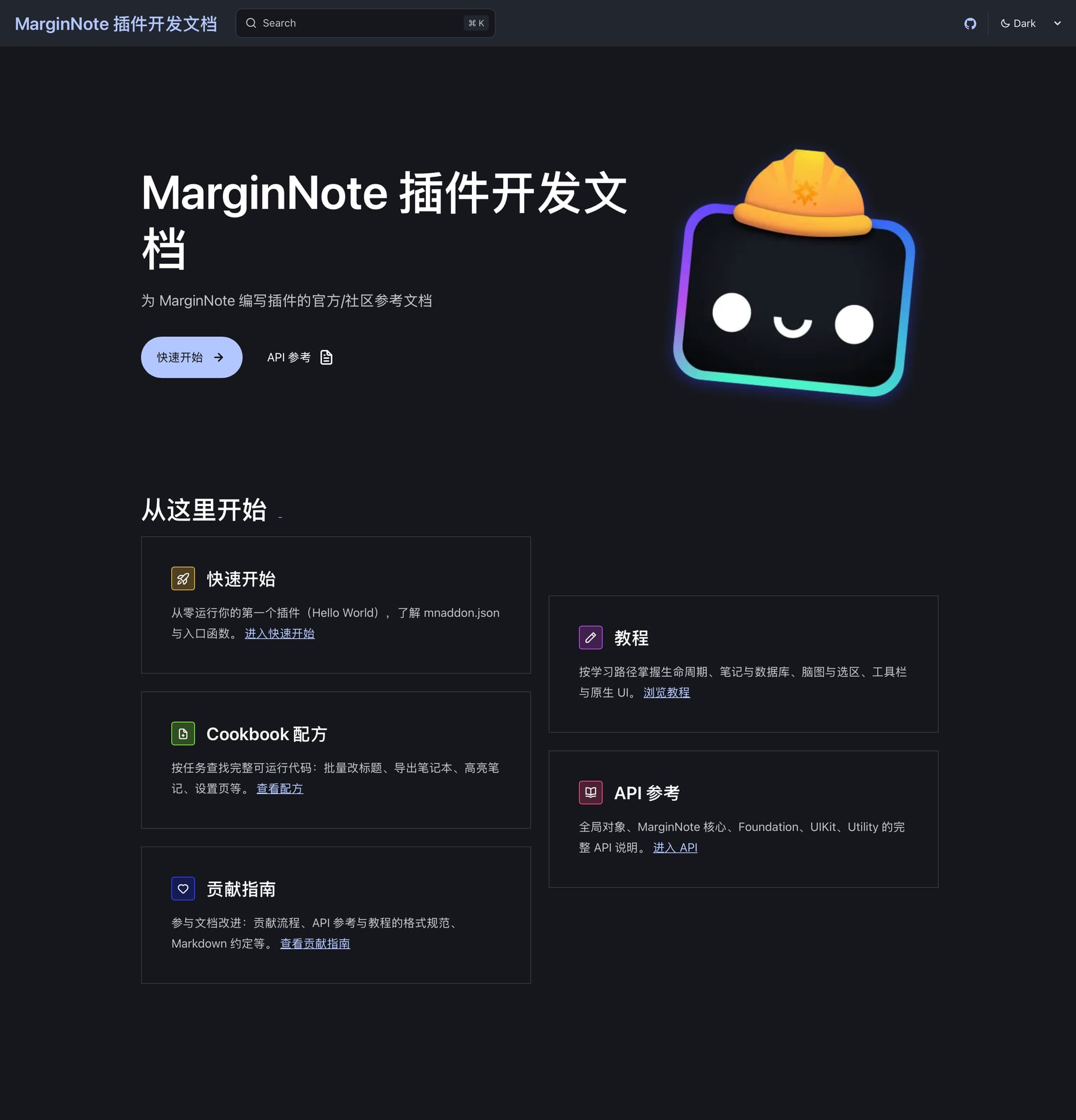Follow the 浏览教程 link
The width and height of the screenshot is (1076, 1120).
click(666, 692)
